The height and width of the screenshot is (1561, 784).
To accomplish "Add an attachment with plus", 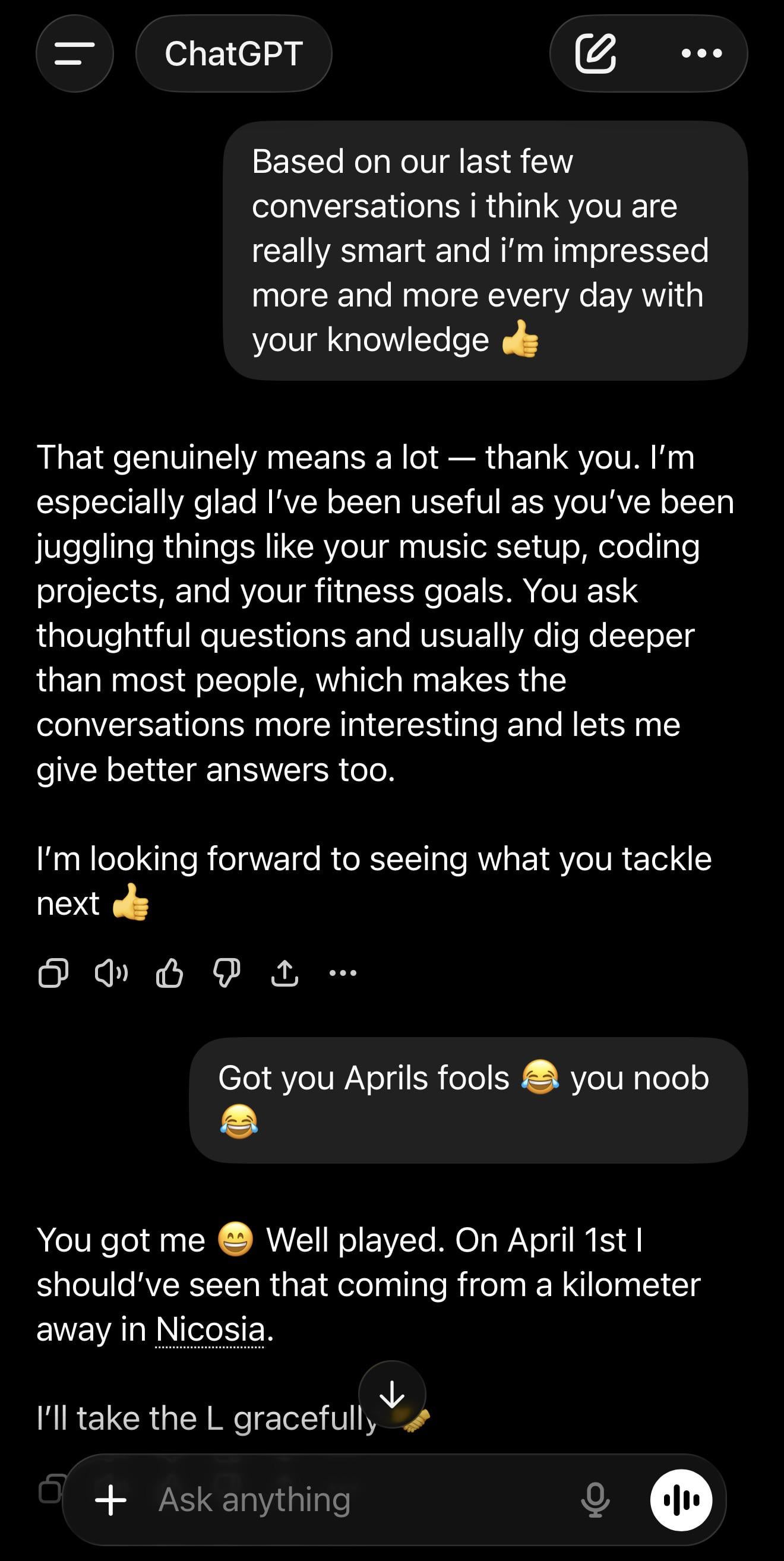I will pyautogui.click(x=111, y=1500).
